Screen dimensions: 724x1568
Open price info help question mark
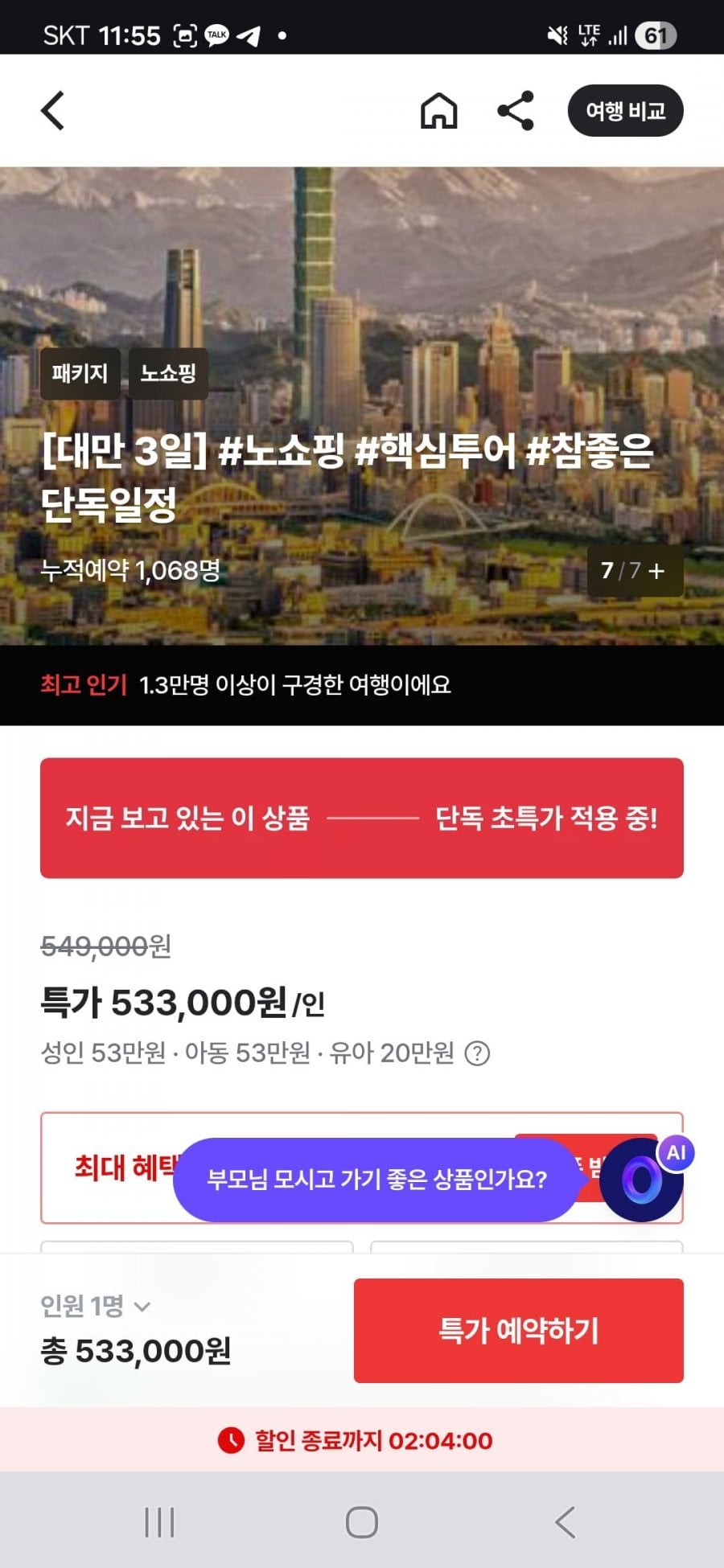(478, 1053)
